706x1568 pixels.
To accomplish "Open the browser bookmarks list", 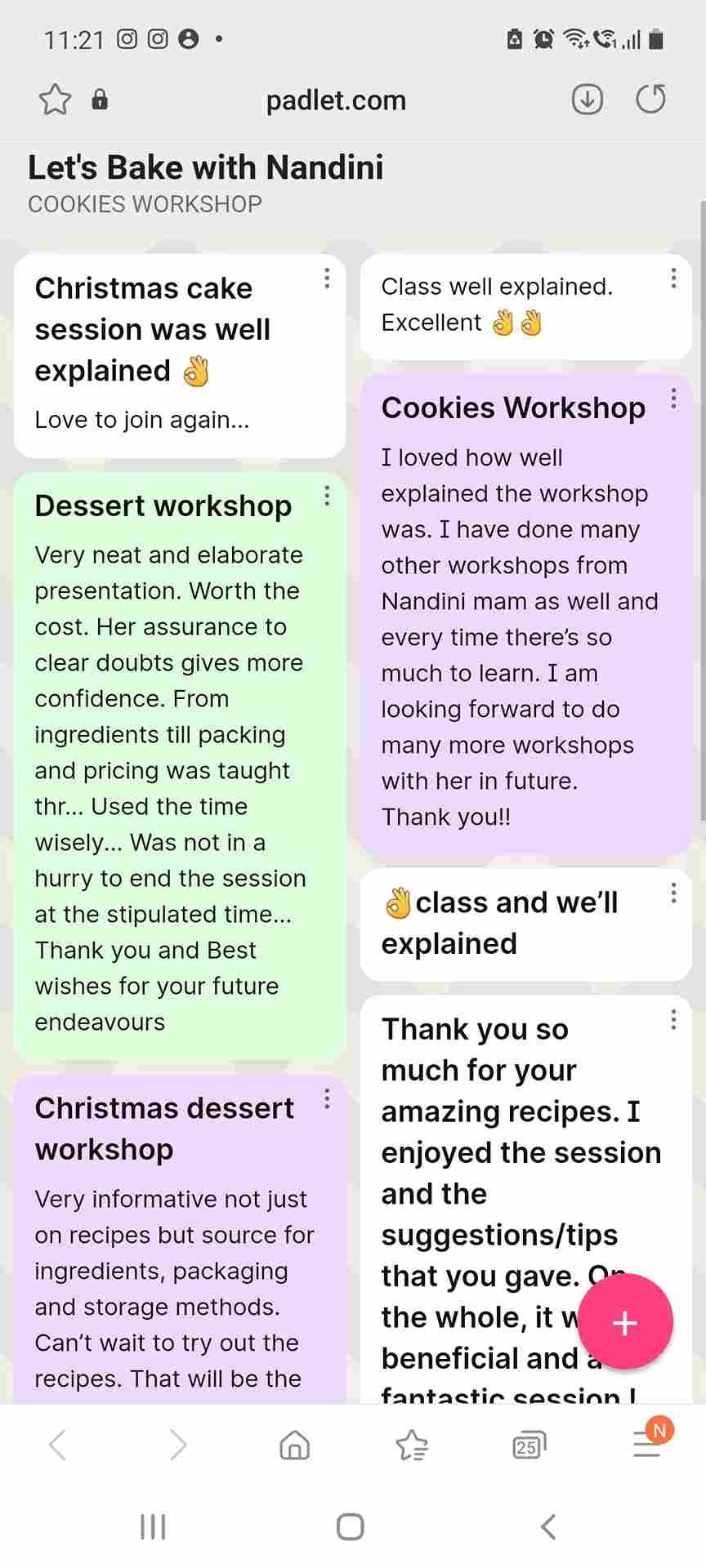I will point(412,1445).
